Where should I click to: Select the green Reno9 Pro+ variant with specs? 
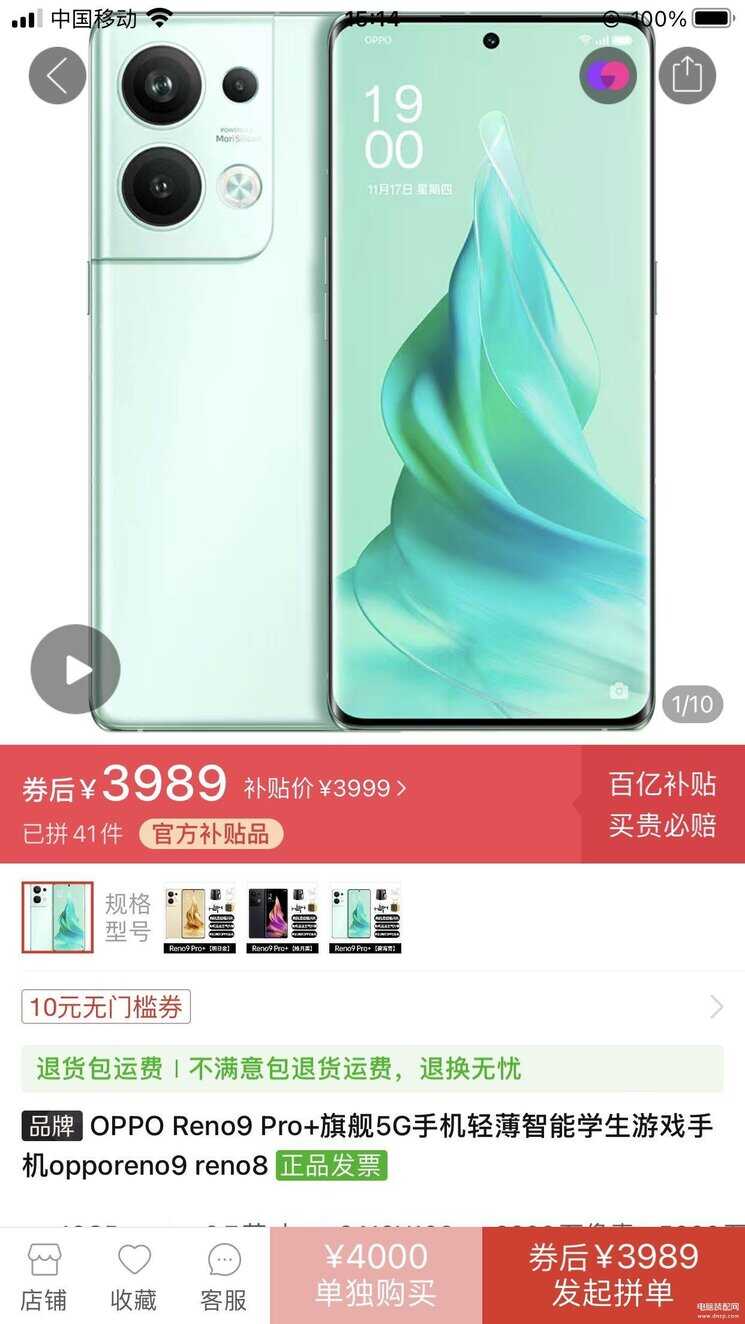(366, 917)
